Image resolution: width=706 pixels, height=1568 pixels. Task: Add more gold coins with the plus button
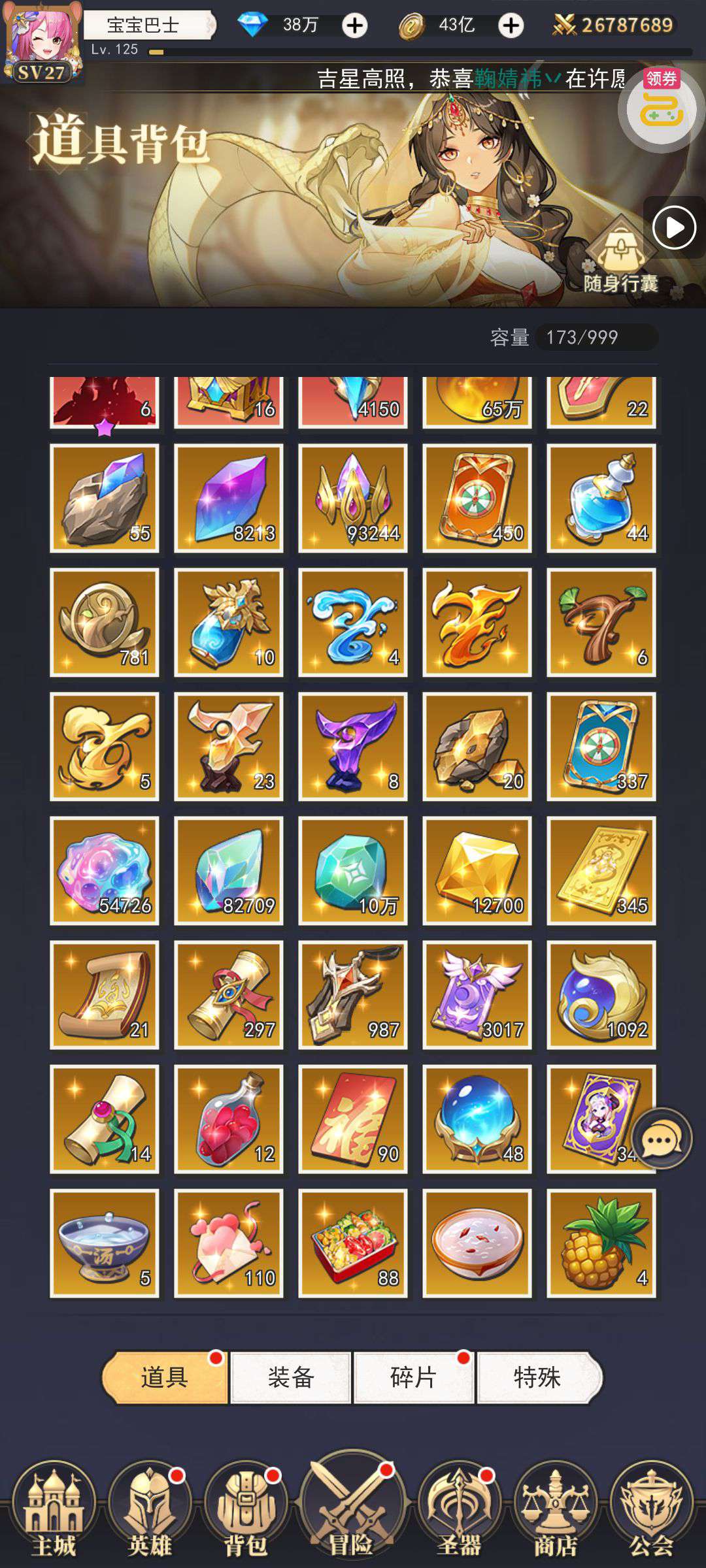(x=511, y=26)
